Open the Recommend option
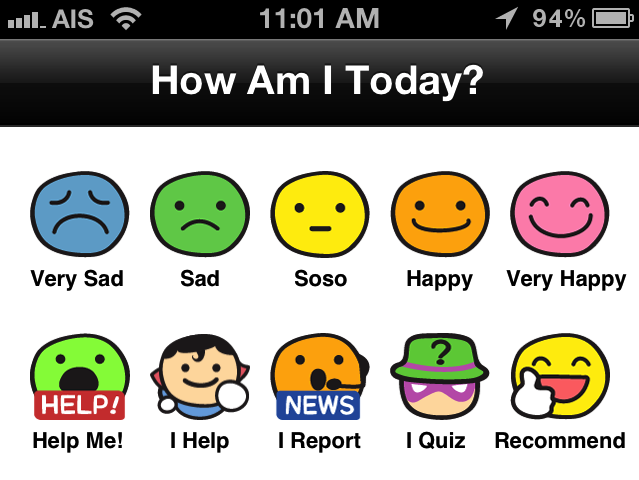 559,378
